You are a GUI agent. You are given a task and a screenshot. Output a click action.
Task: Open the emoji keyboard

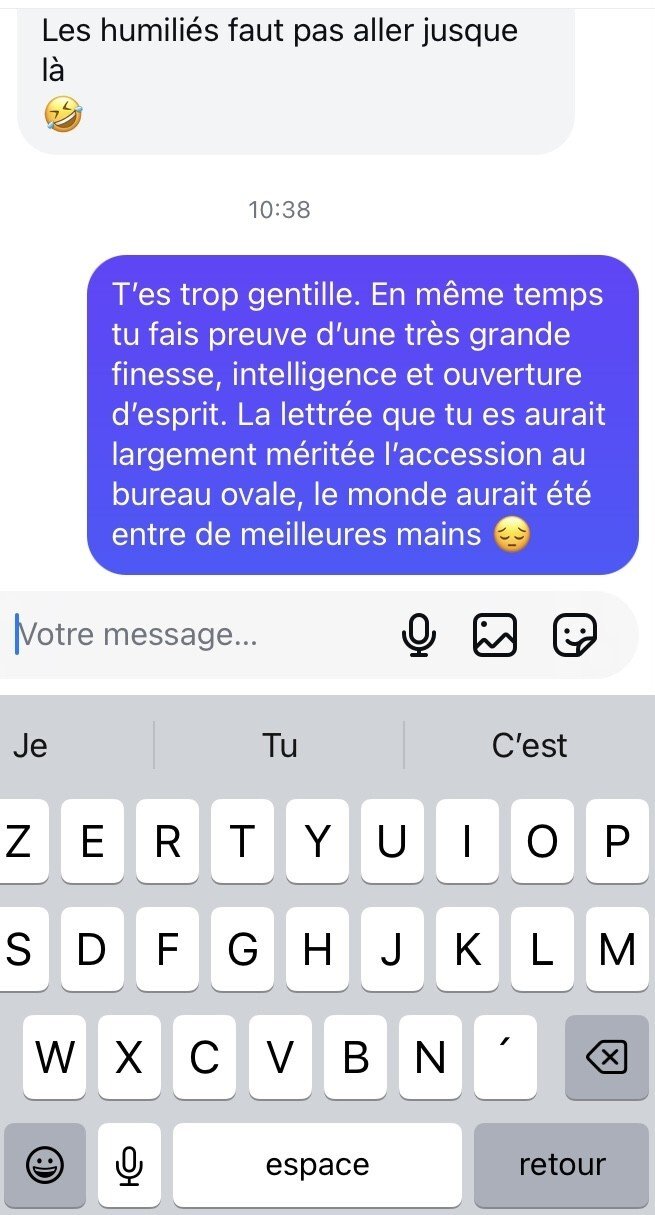45,1165
